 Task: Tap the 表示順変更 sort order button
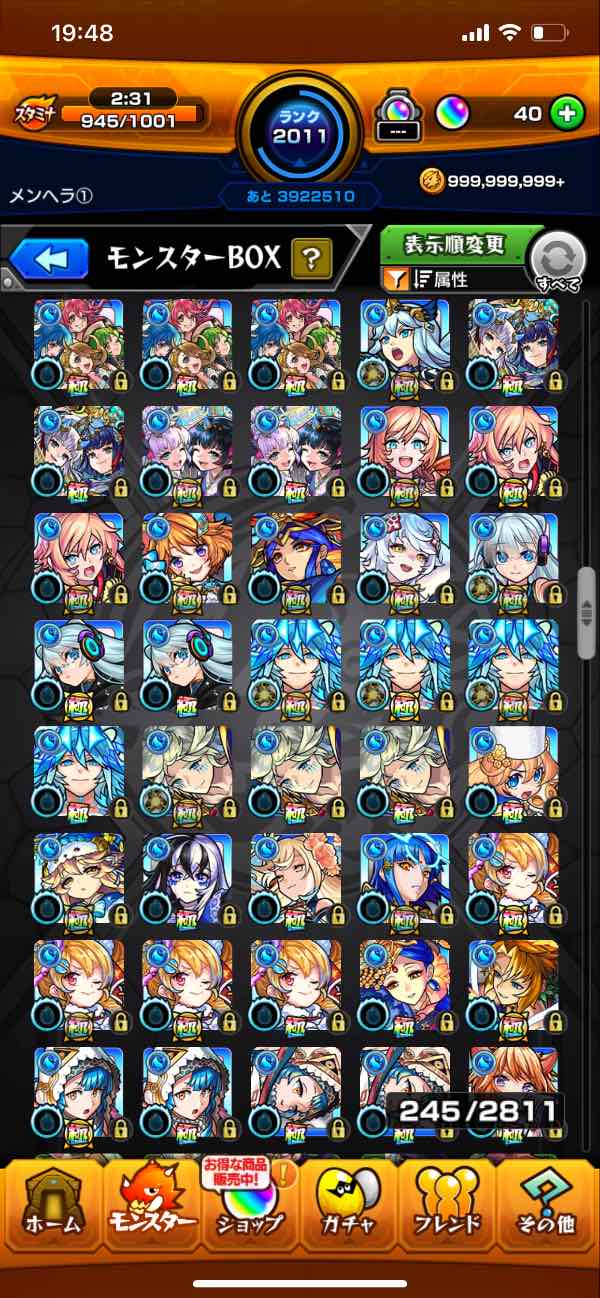[455, 244]
